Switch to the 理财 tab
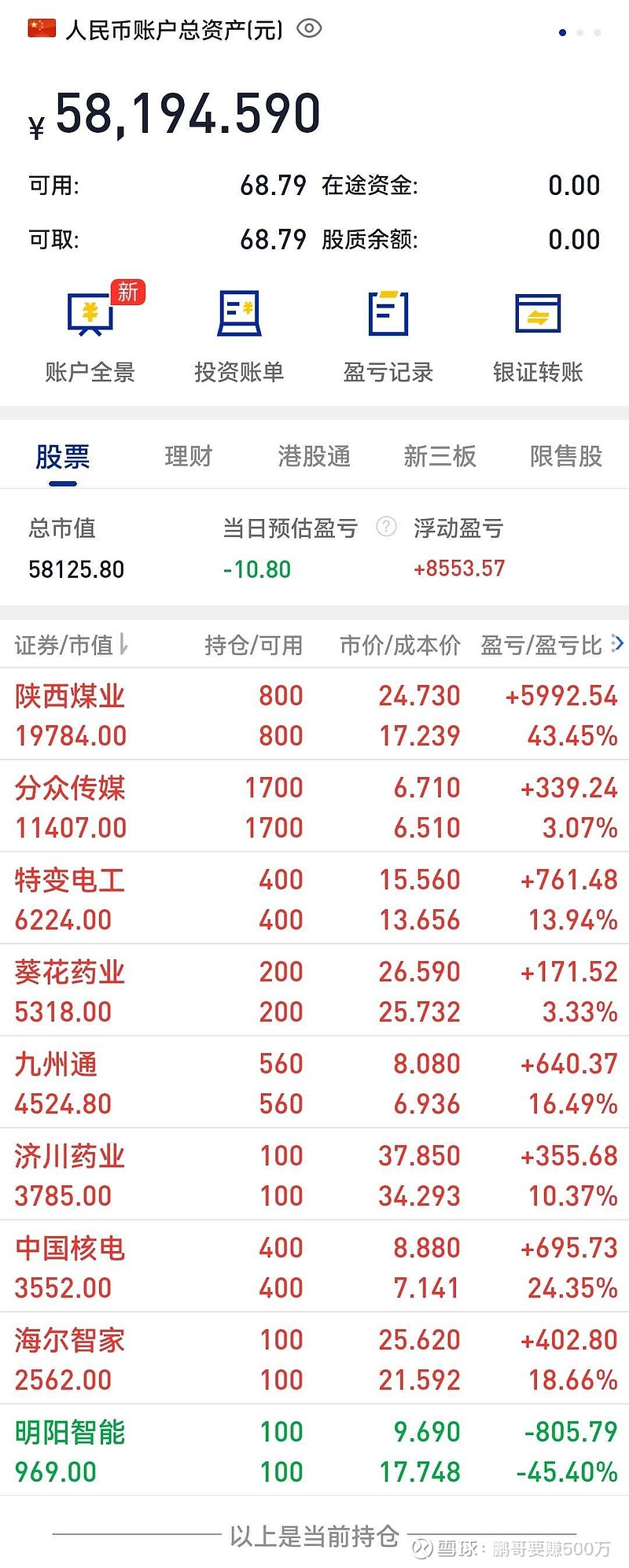Screen dimensions: 629x1568 click(187, 456)
